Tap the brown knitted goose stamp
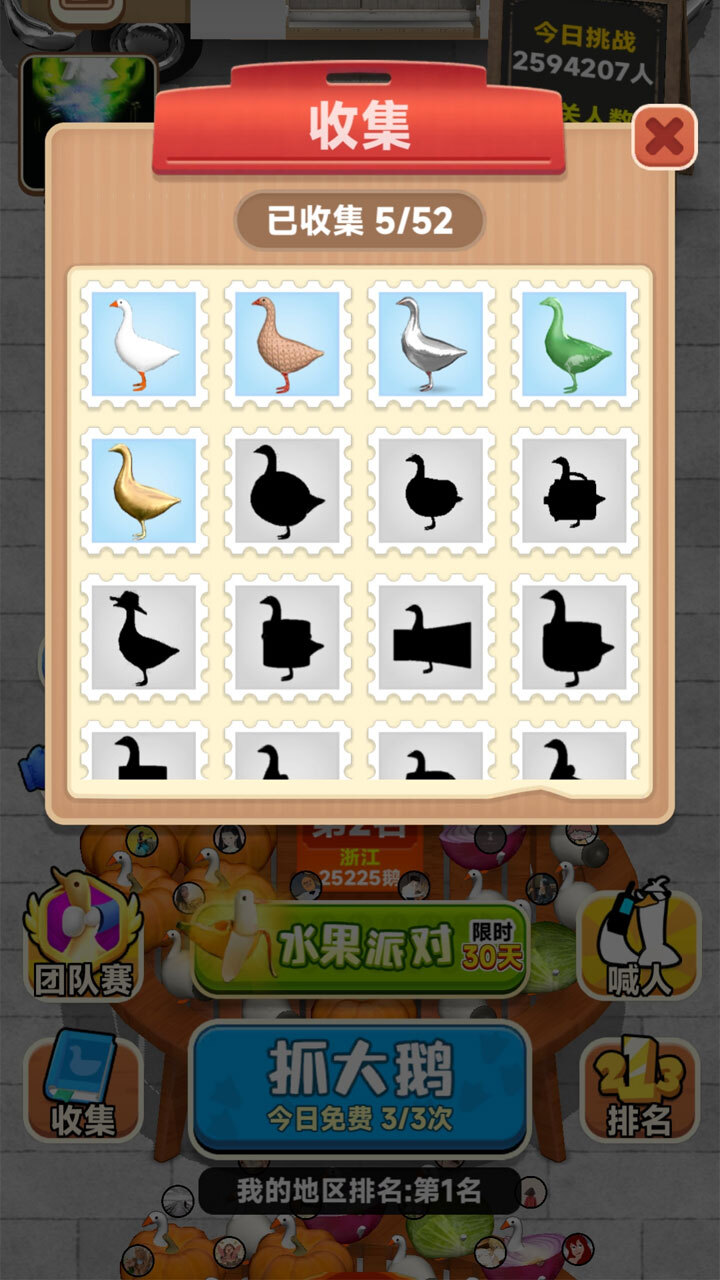This screenshot has height=1280, width=720. point(287,345)
